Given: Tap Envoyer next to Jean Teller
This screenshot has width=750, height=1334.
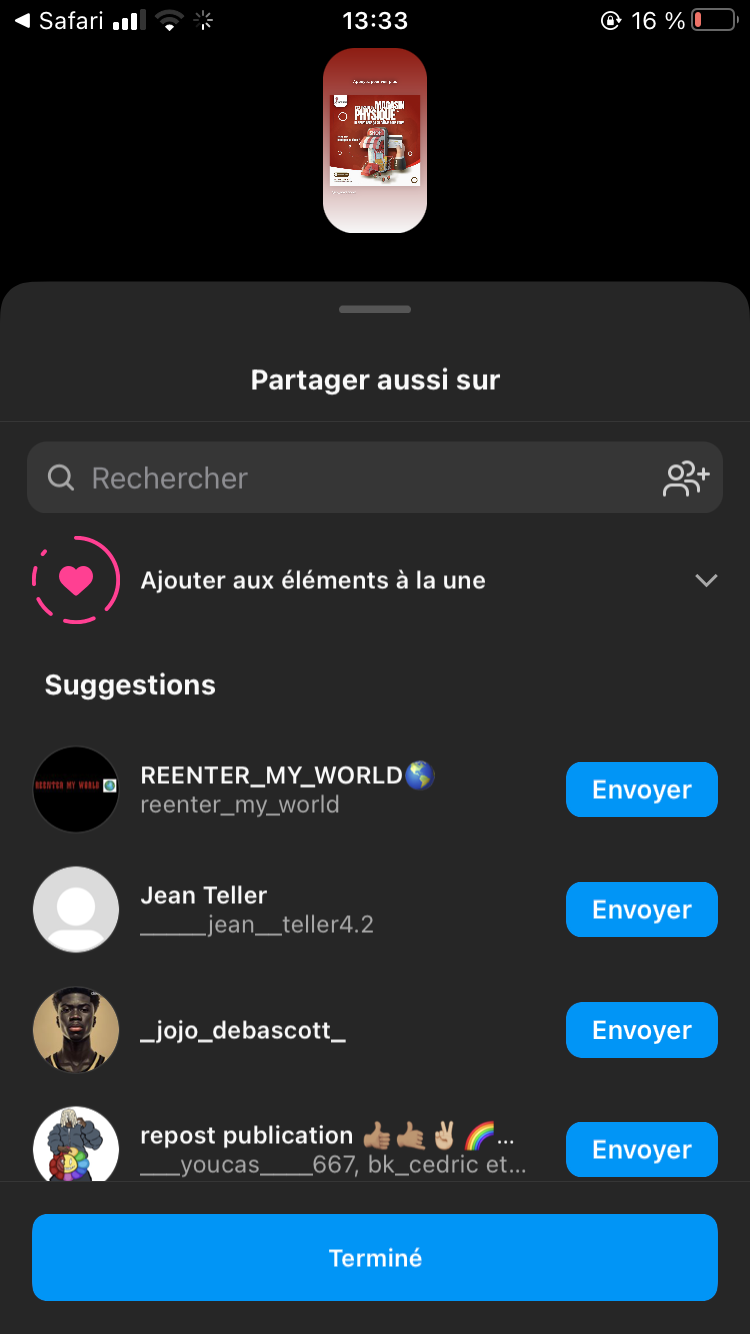Looking at the screenshot, I should tap(641, 910).
